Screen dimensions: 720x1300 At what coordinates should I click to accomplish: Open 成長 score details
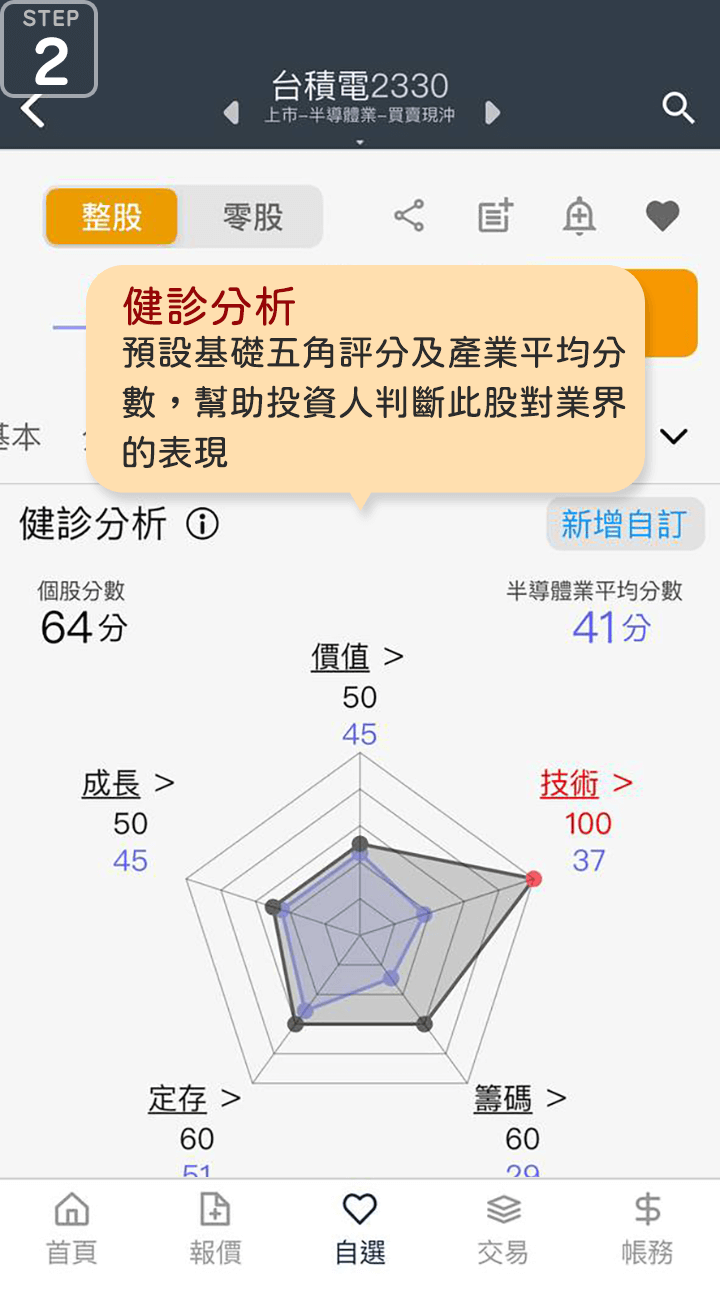[127, 784]
